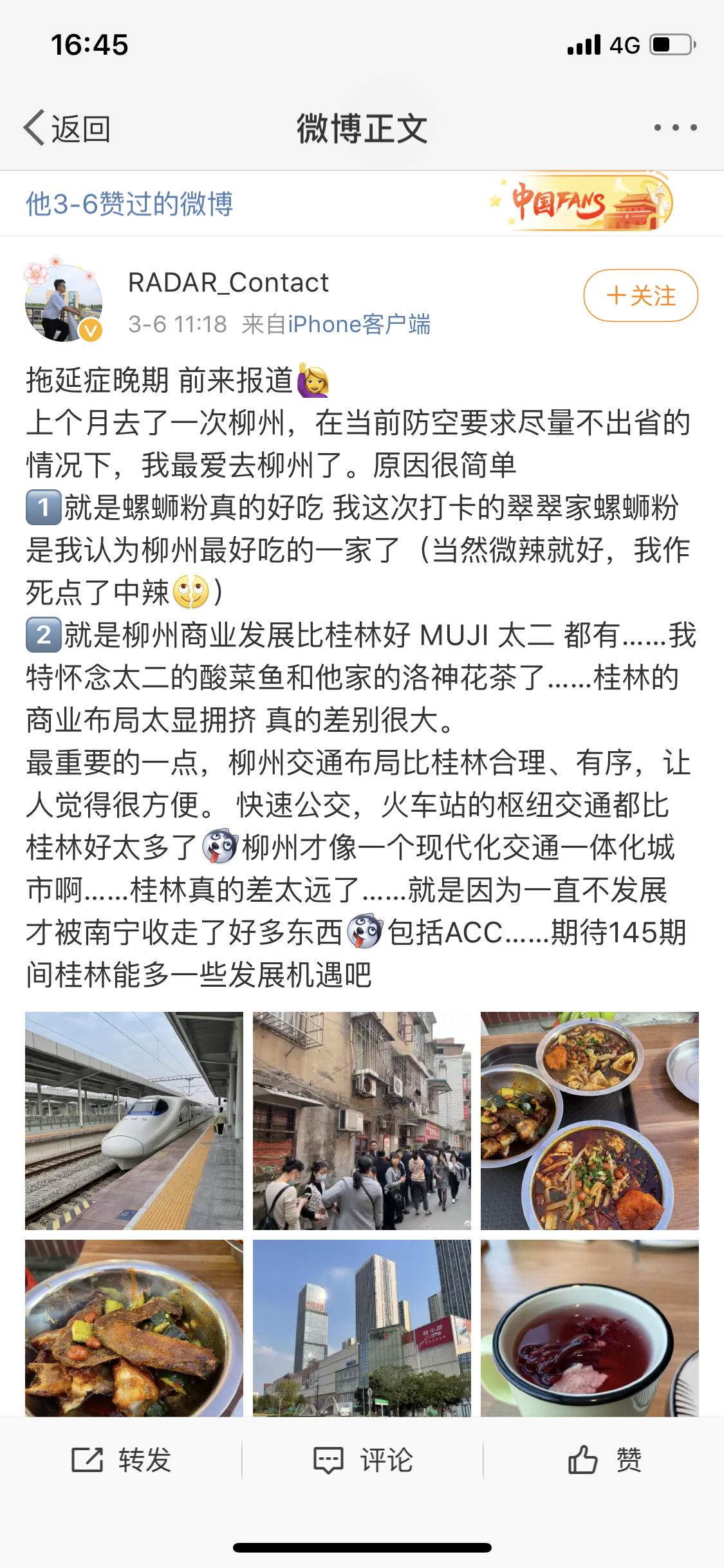Open the photo of three spicy noodle bowls
Screen dimensions: 724x1568
(x=589, y=1121)
